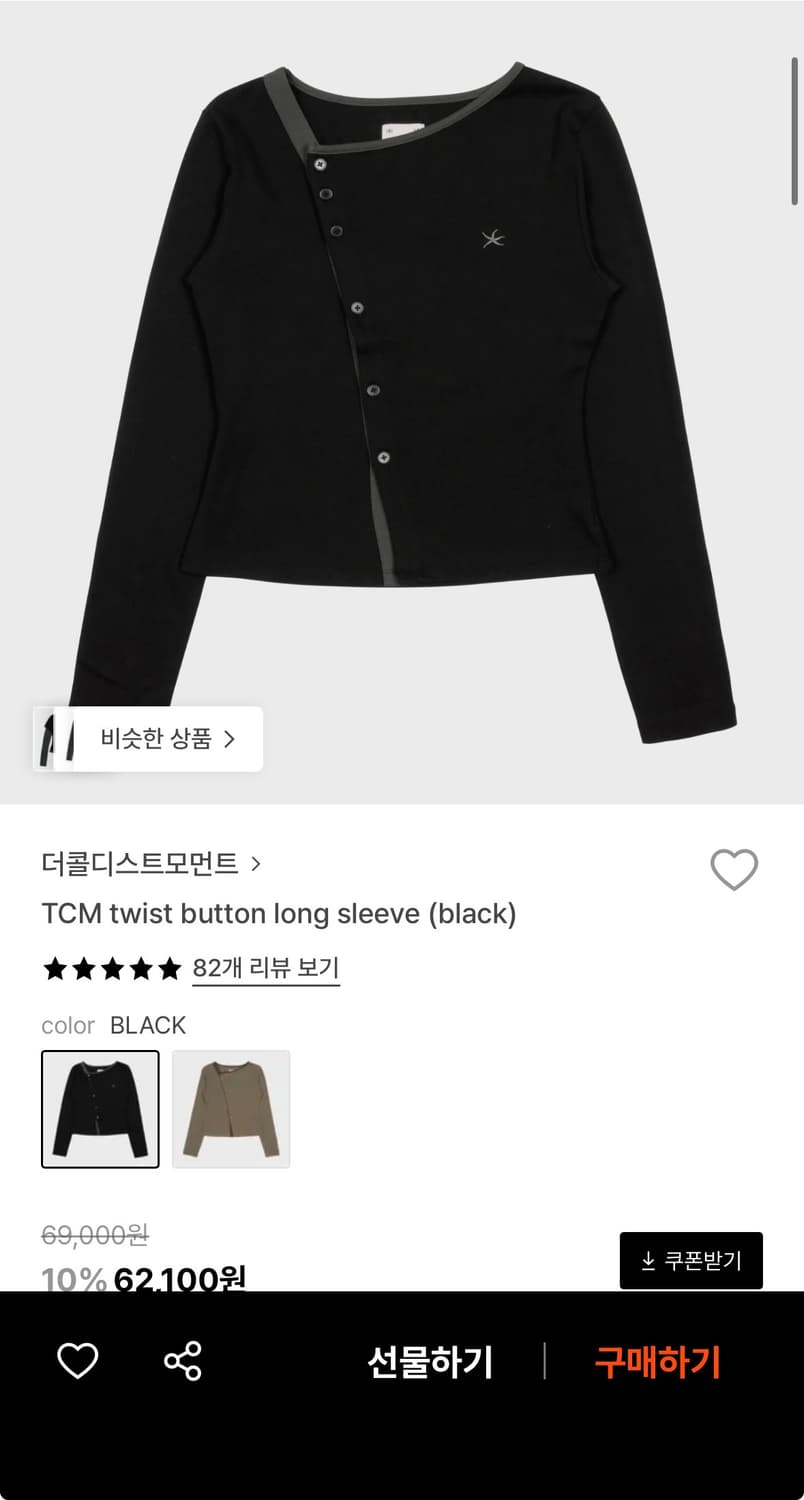The height and width of the screenshot is (1500, 804).
Task: Tap the small garment icon next to 비슷한 상품
Action: pyautogui.click(x=55, y=738)
